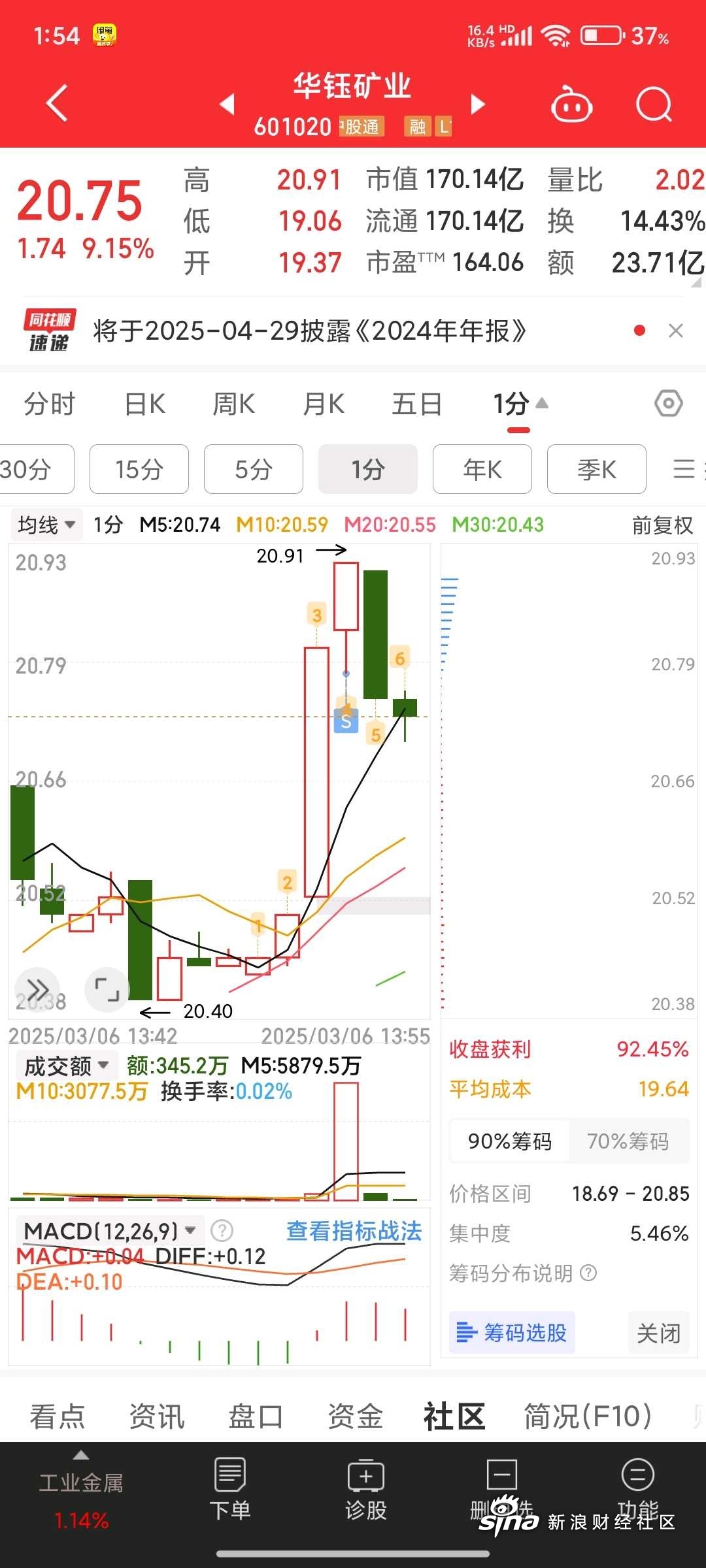Go back using the top-left arrow
The height and width of the screenshot is (1568, 706).
coord(58,103)
